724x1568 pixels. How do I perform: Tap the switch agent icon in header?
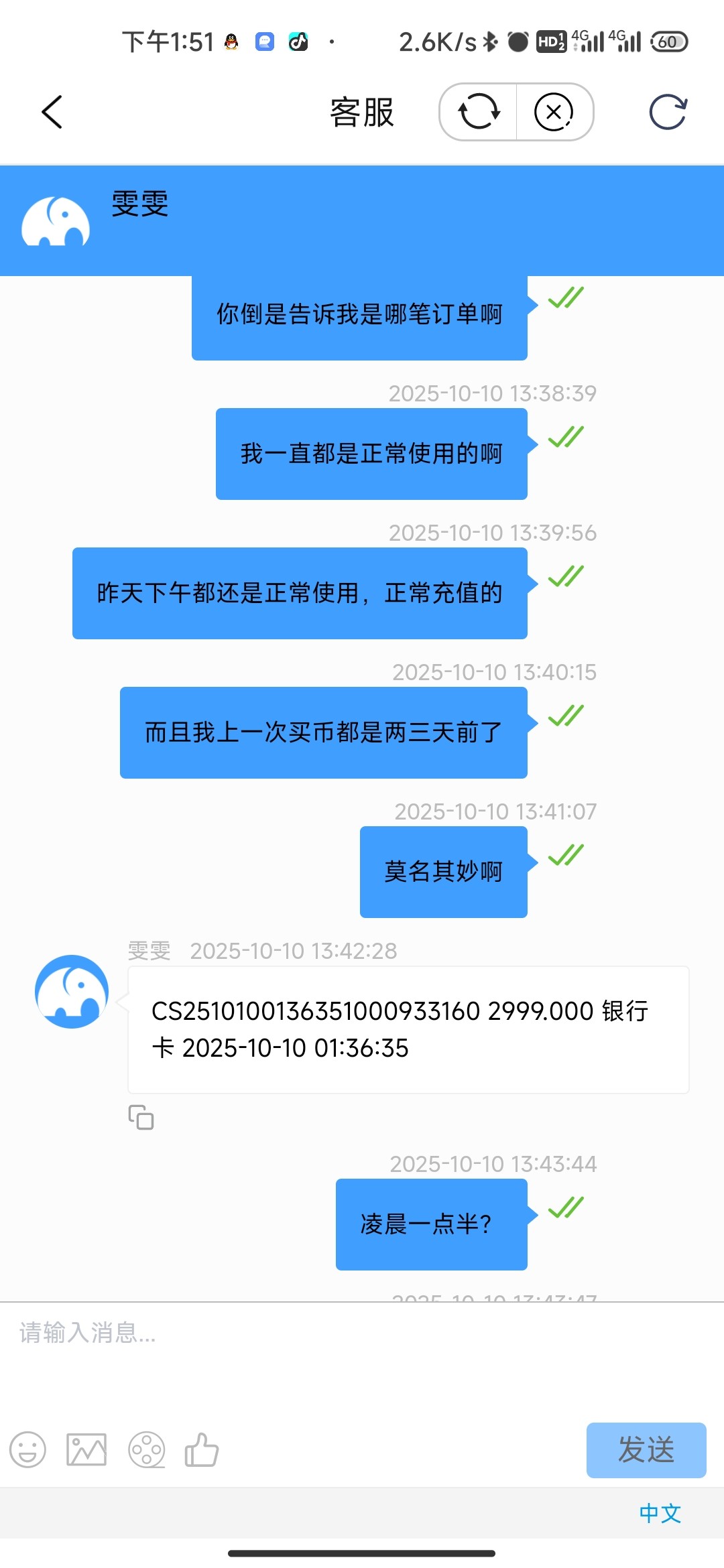(479, 112)
